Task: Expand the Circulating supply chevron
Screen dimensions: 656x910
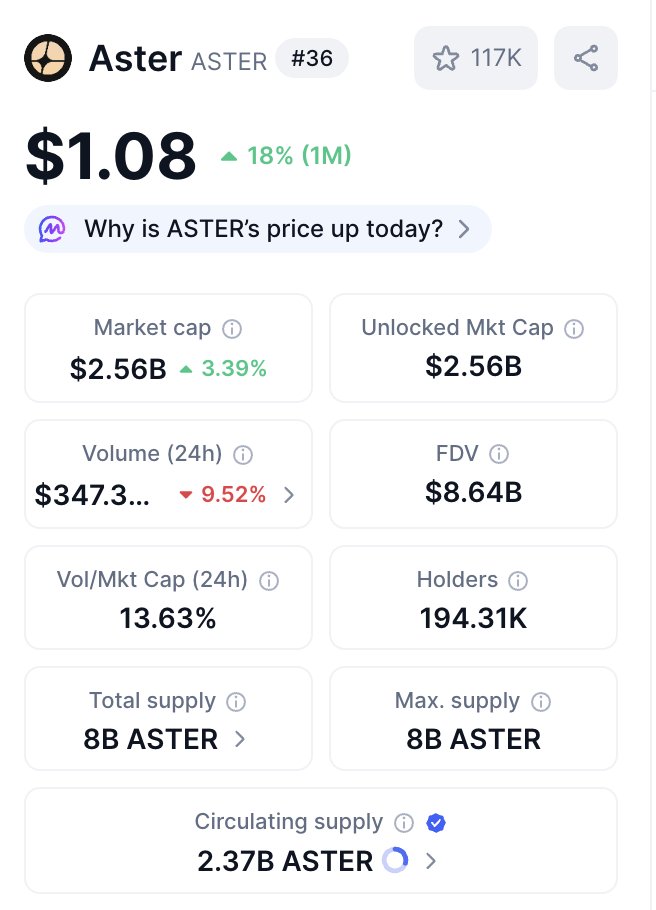Action: [431, 861]
